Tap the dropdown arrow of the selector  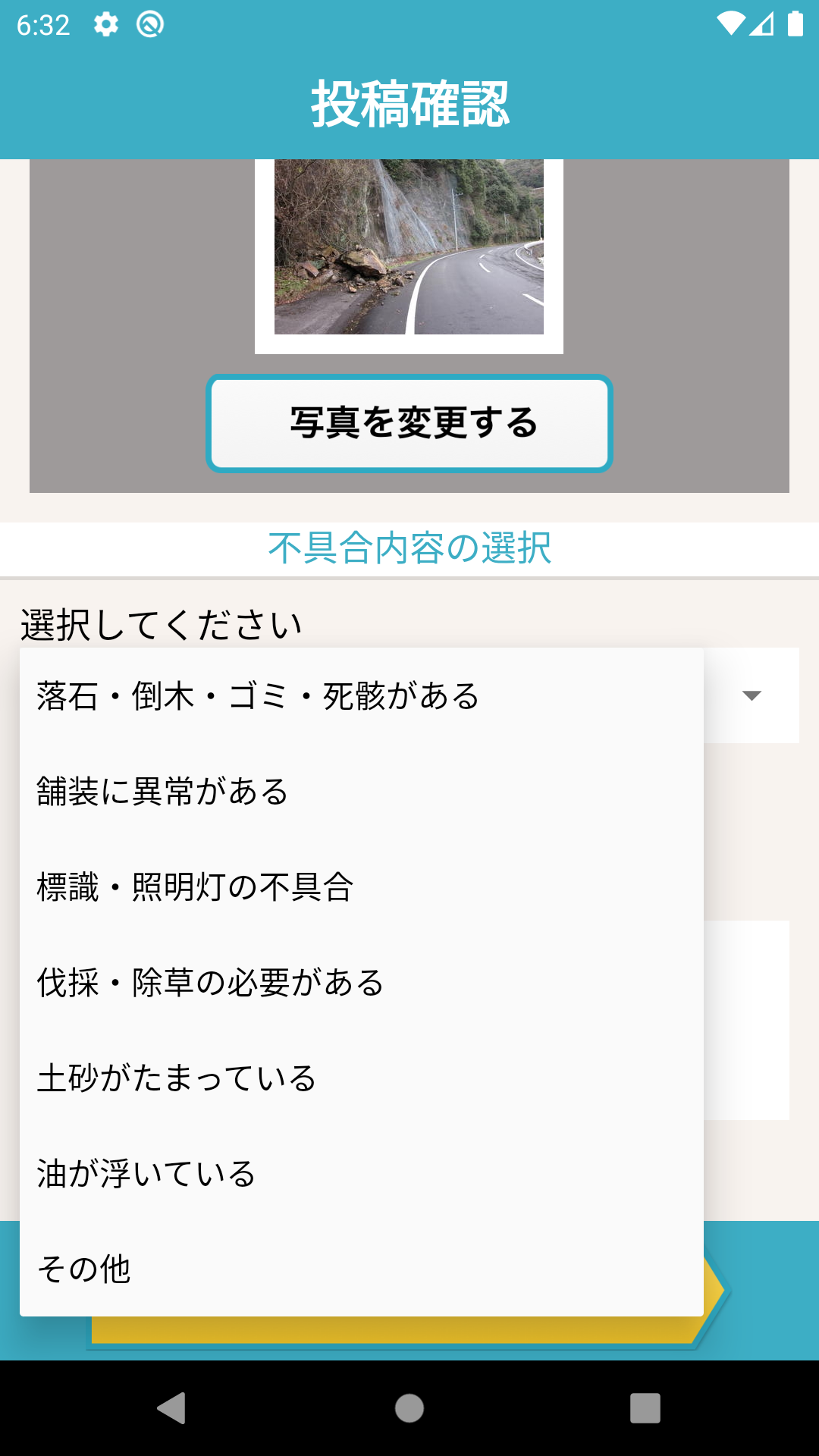[752, 695]
